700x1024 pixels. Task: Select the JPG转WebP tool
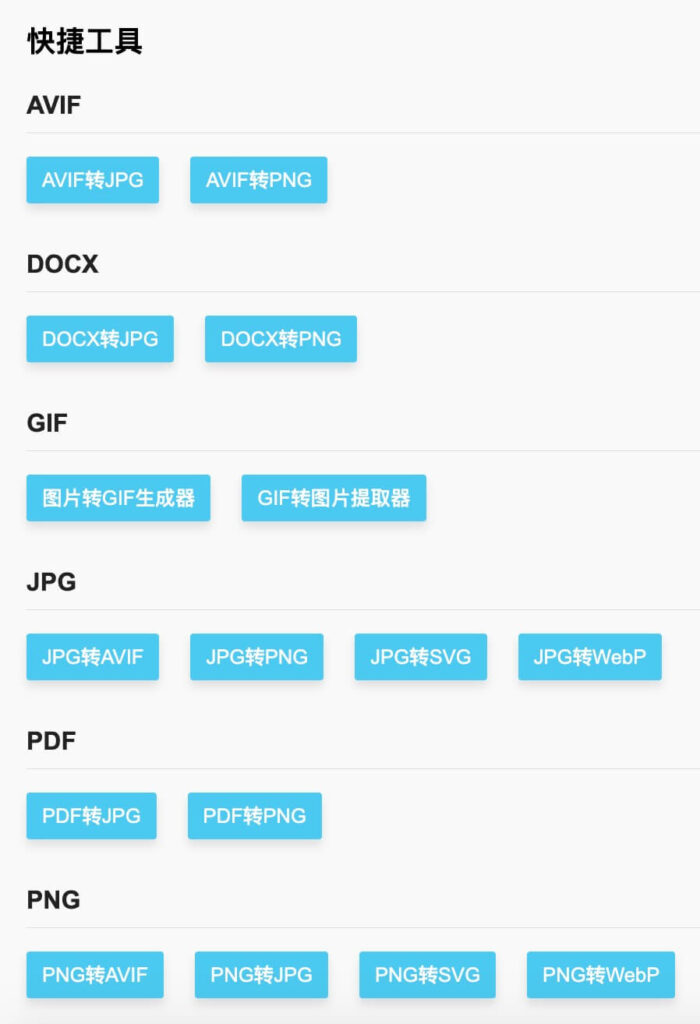point(590,657)
